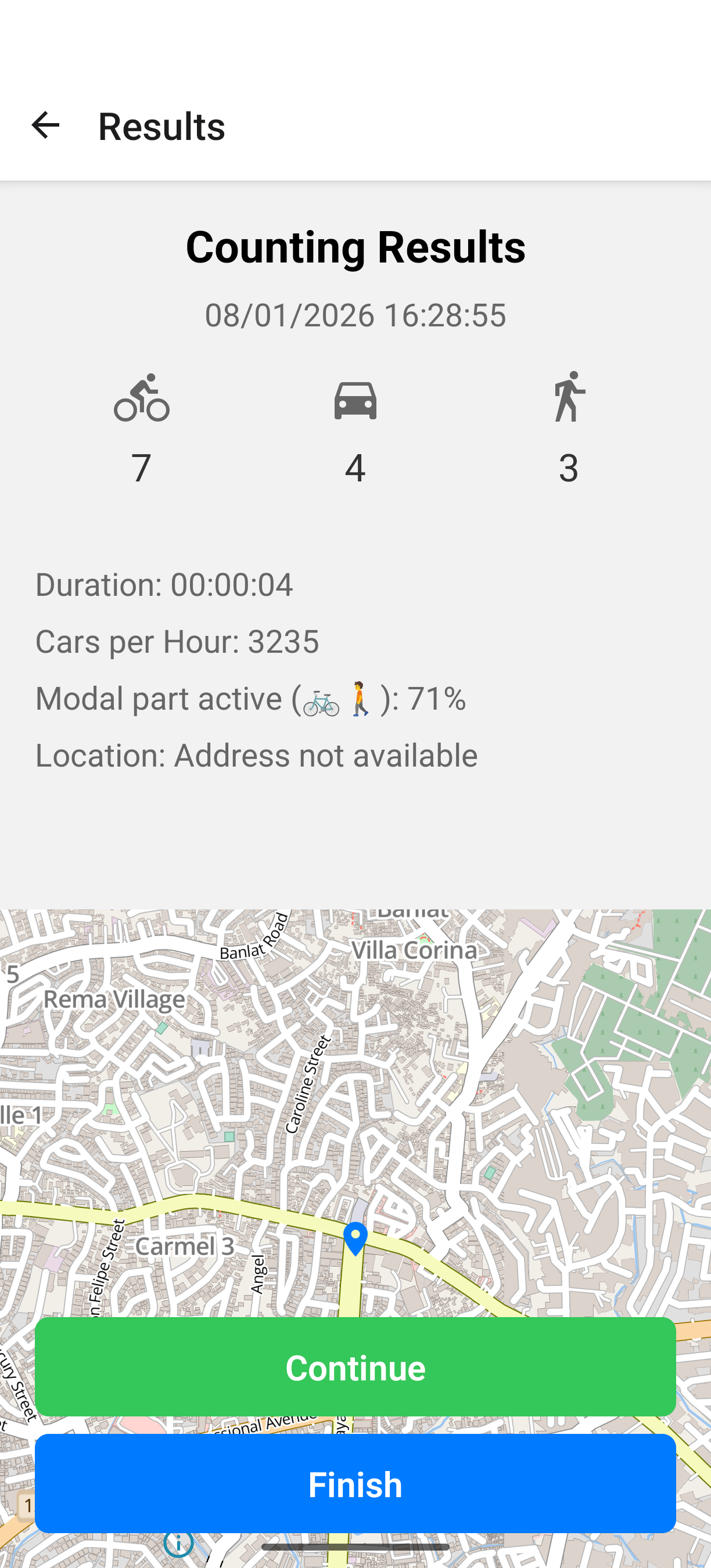Select the blue location pin on the map
This screenshot has height=1568, width=711.
[355, 1238]
